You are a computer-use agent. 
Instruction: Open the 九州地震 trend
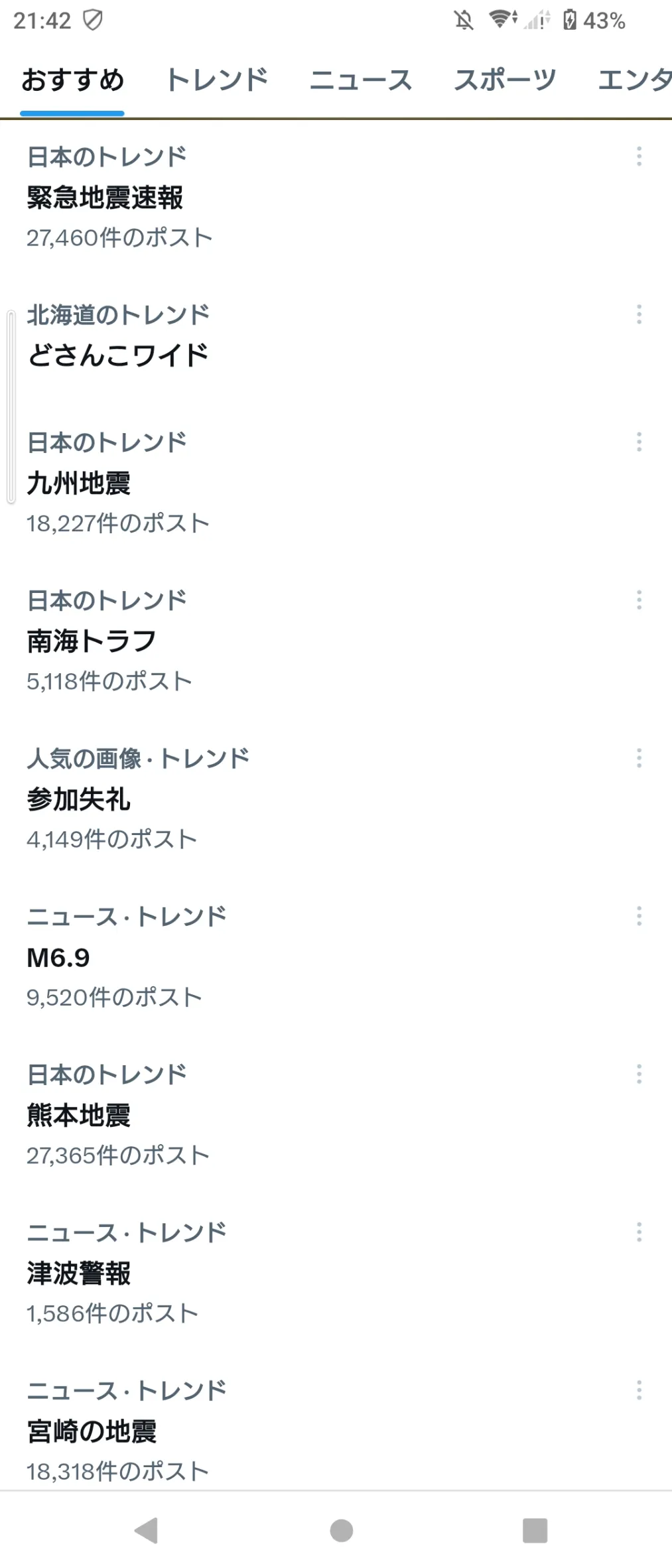pos(78,483)
